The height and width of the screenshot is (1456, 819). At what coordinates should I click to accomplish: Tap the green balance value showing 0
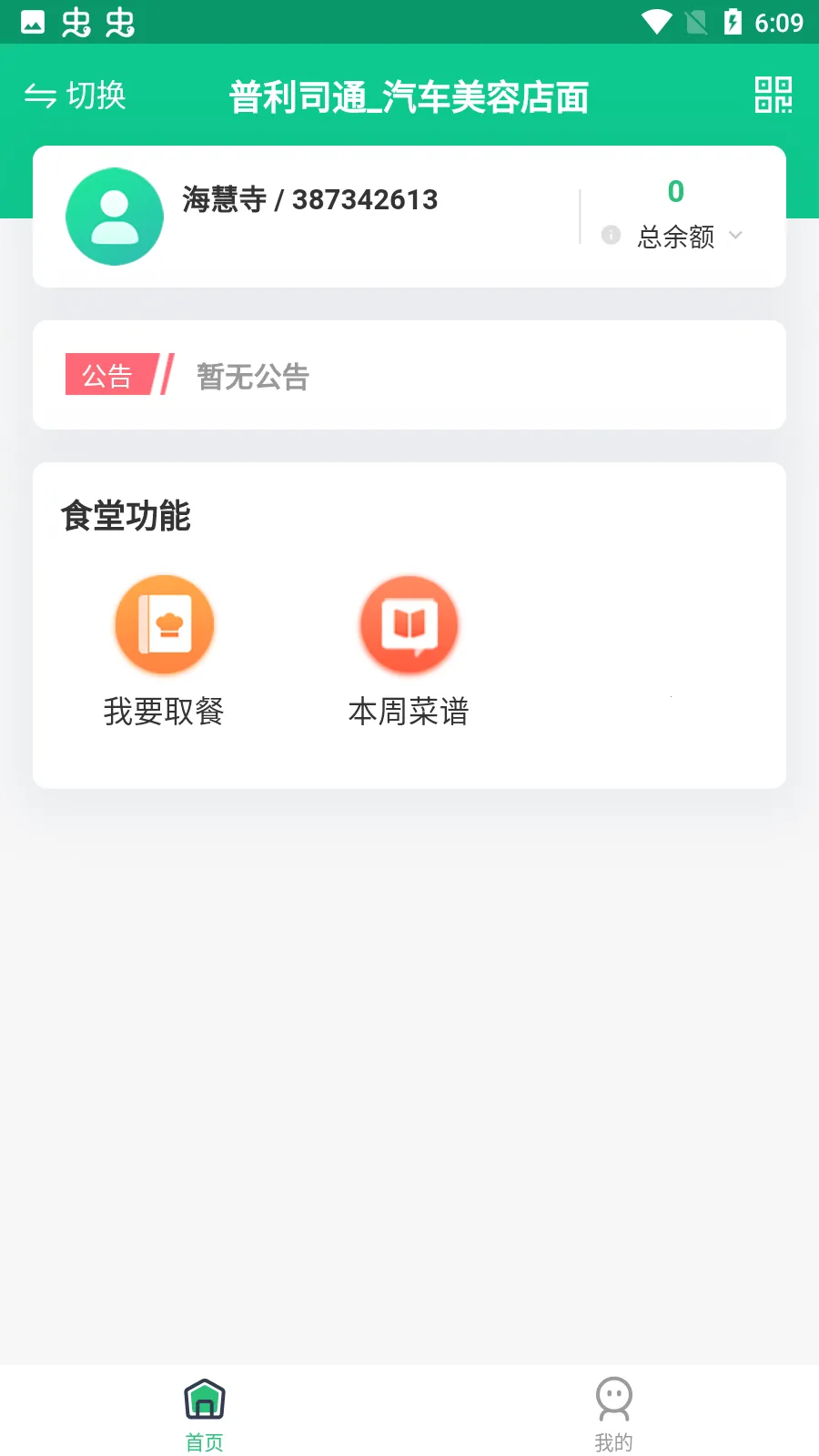(x=676, y=192)
